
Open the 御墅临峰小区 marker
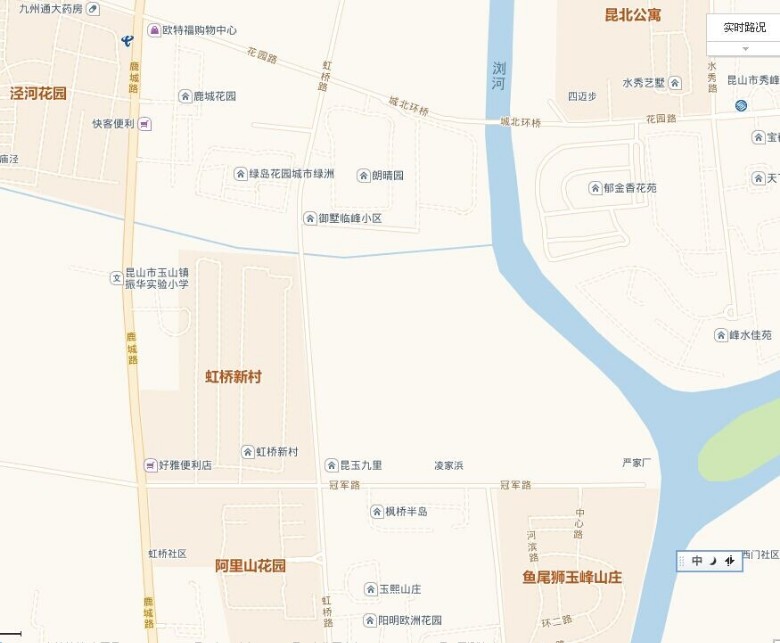click(x=310, y=218)
